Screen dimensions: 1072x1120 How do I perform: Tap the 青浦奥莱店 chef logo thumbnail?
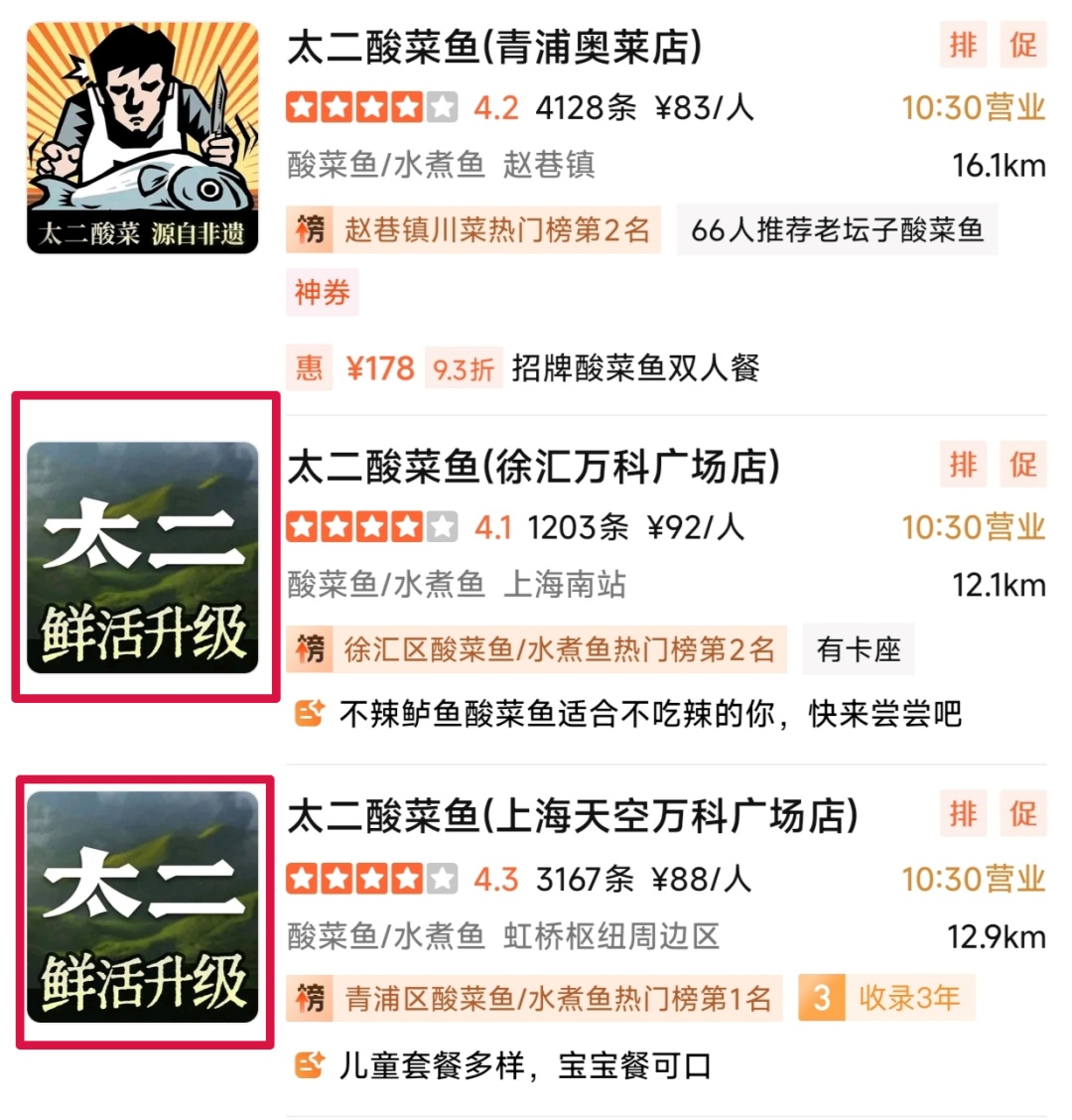(143, 137)
